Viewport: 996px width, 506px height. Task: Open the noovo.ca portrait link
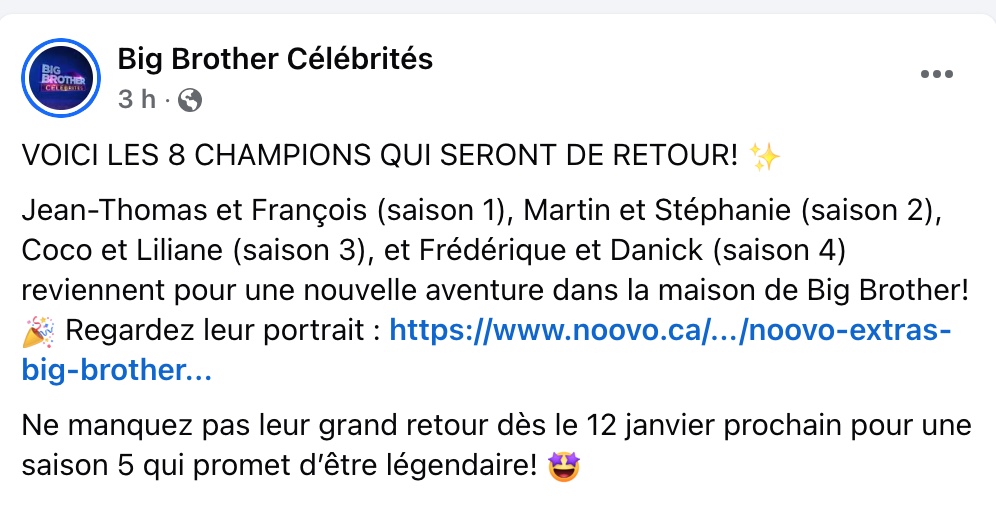(668, 330)
